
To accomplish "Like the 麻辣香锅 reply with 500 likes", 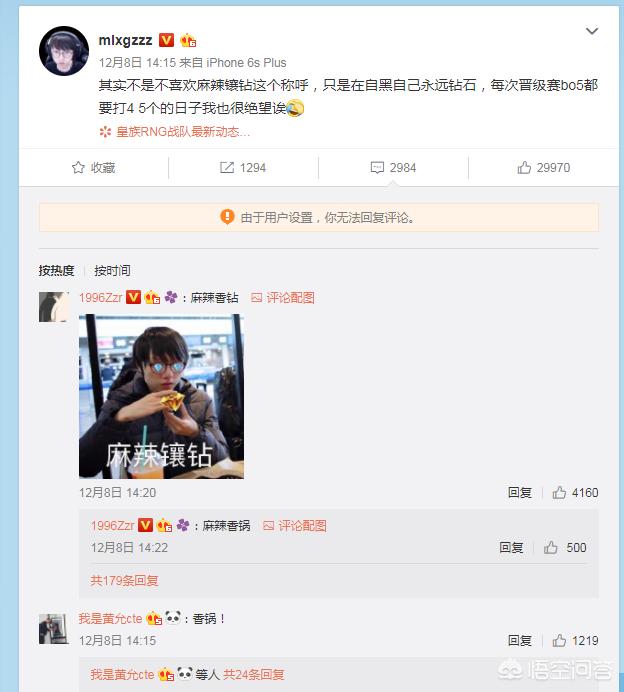I will point(565,547).
